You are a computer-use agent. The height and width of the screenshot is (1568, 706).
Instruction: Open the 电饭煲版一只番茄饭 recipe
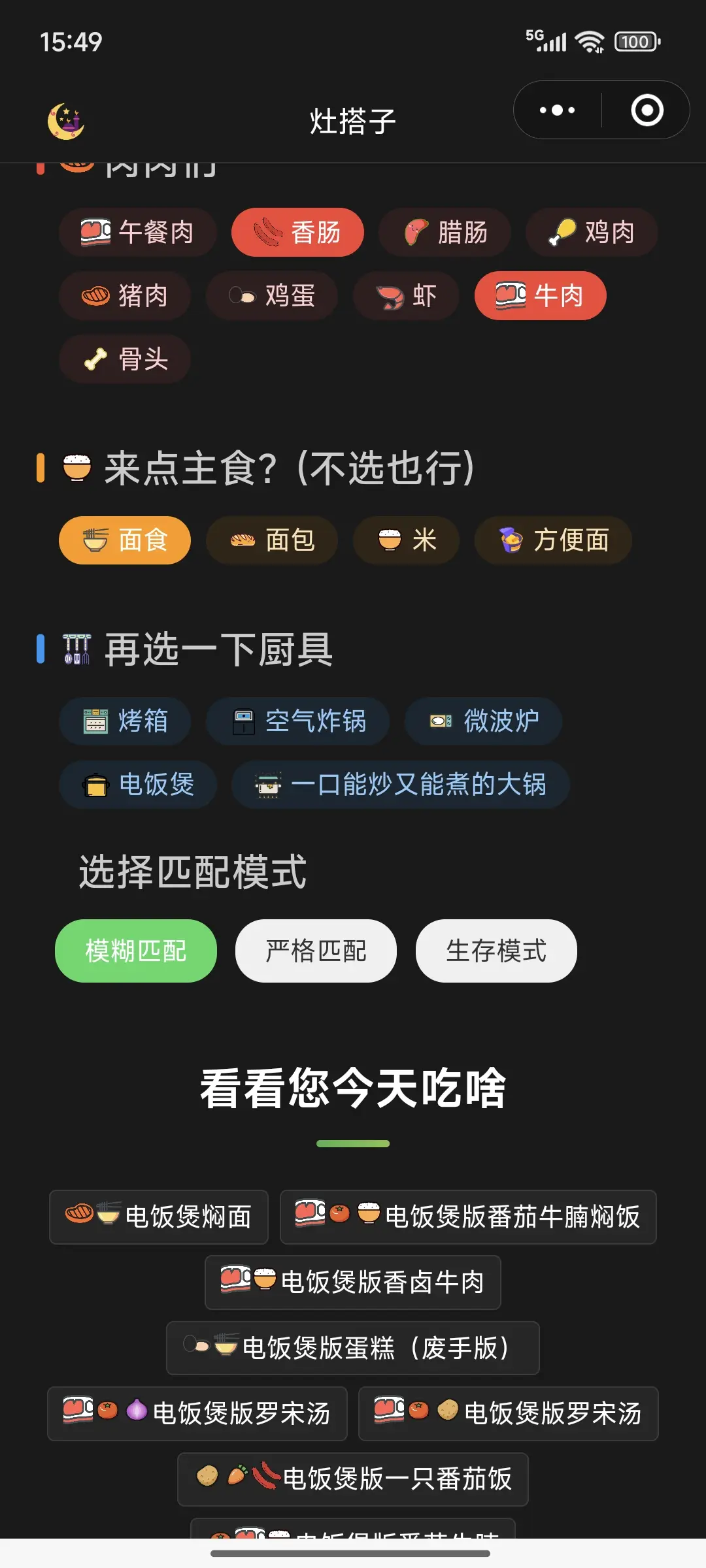(x=353, y=1478)
